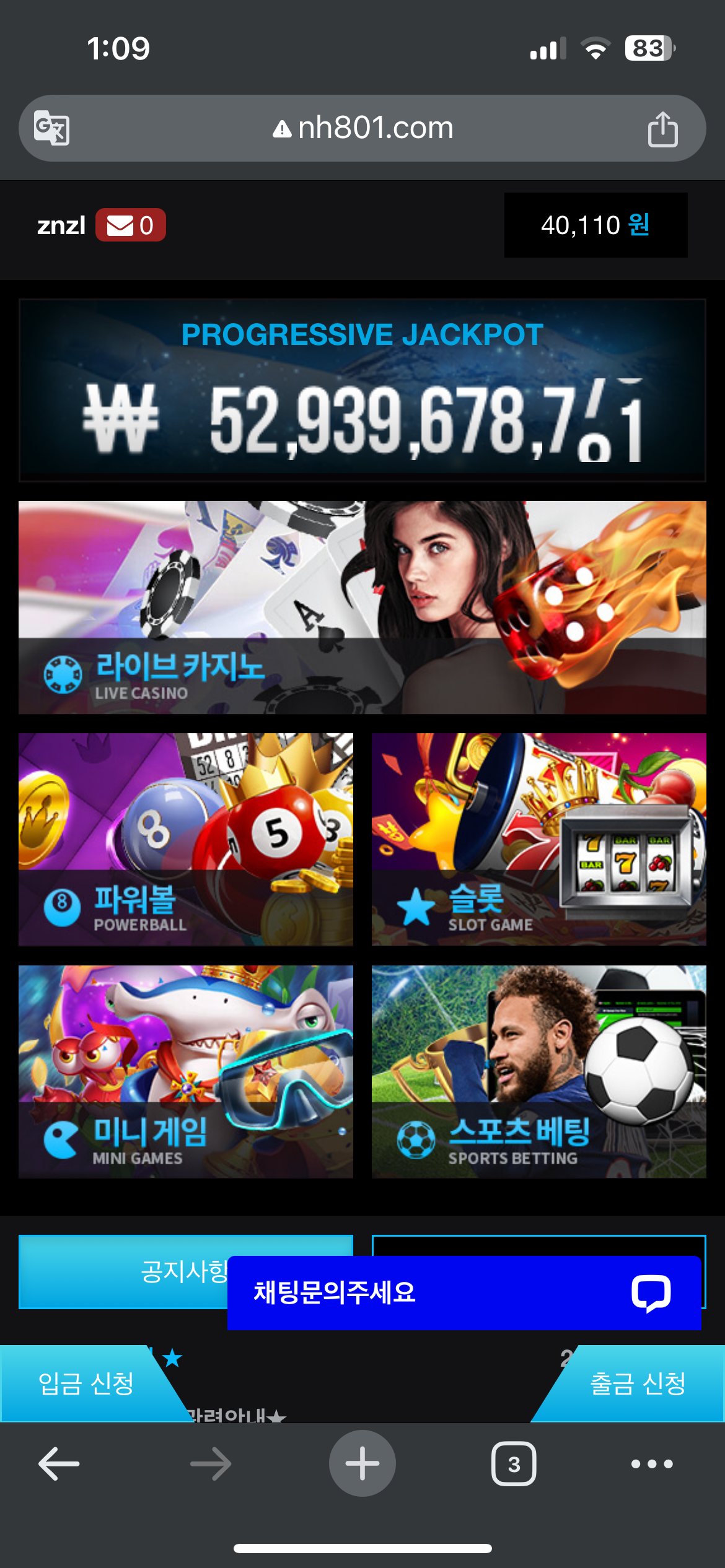Viewport: 725px width, 1568px height.
Task: Open a new browser tab
Action: point(362,1464)
